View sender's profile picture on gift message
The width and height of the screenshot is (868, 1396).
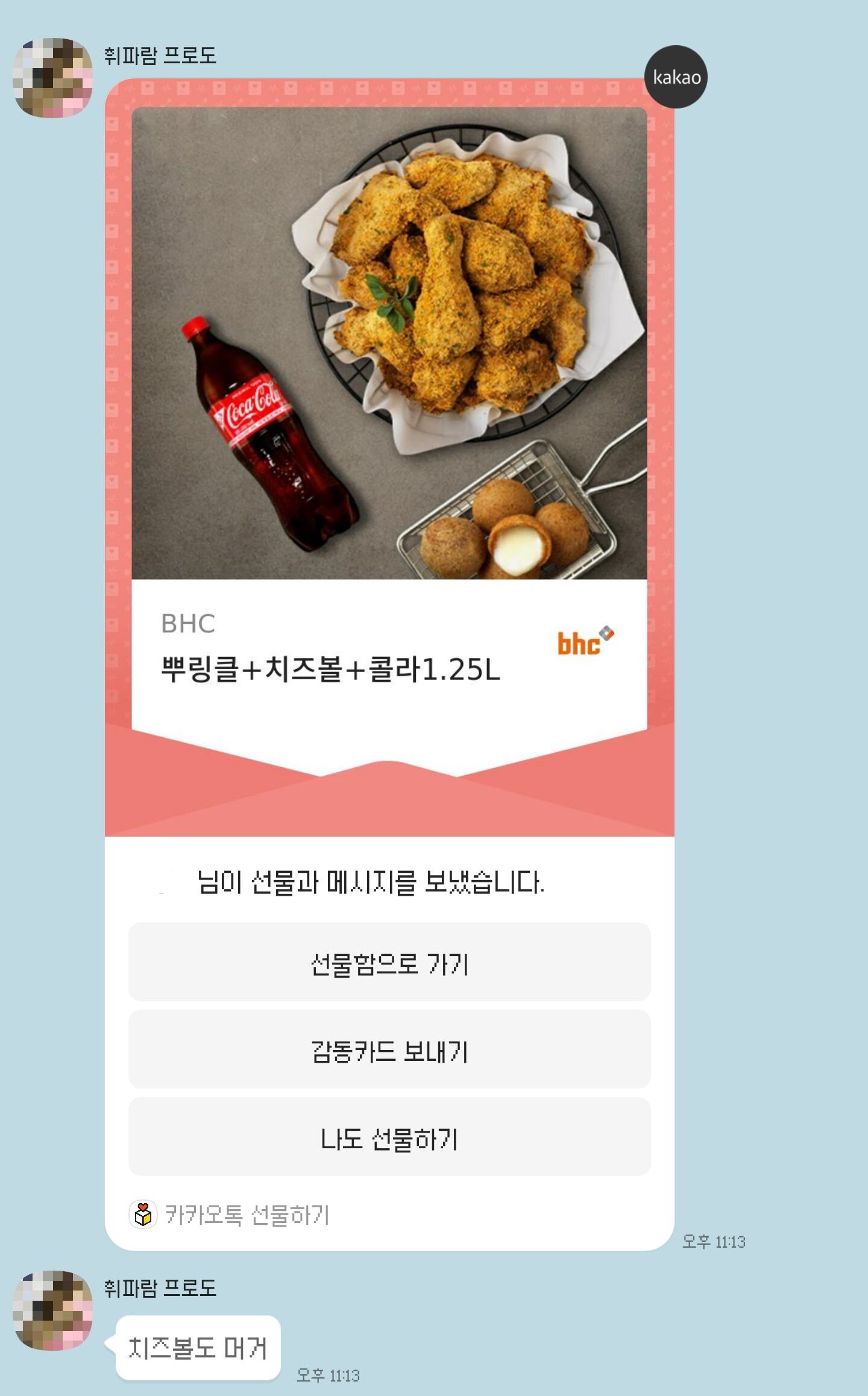coord(53,78)
